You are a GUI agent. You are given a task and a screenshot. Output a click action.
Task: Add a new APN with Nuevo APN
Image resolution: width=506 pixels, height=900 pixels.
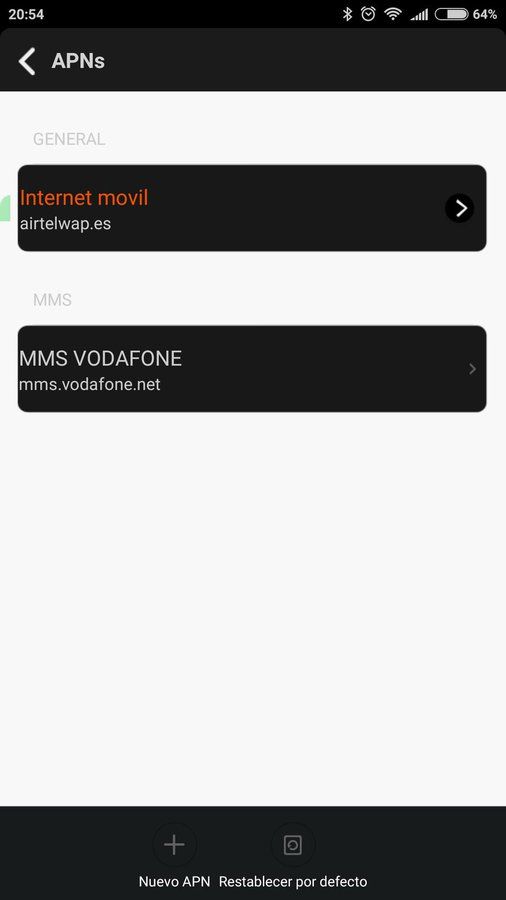174,855
